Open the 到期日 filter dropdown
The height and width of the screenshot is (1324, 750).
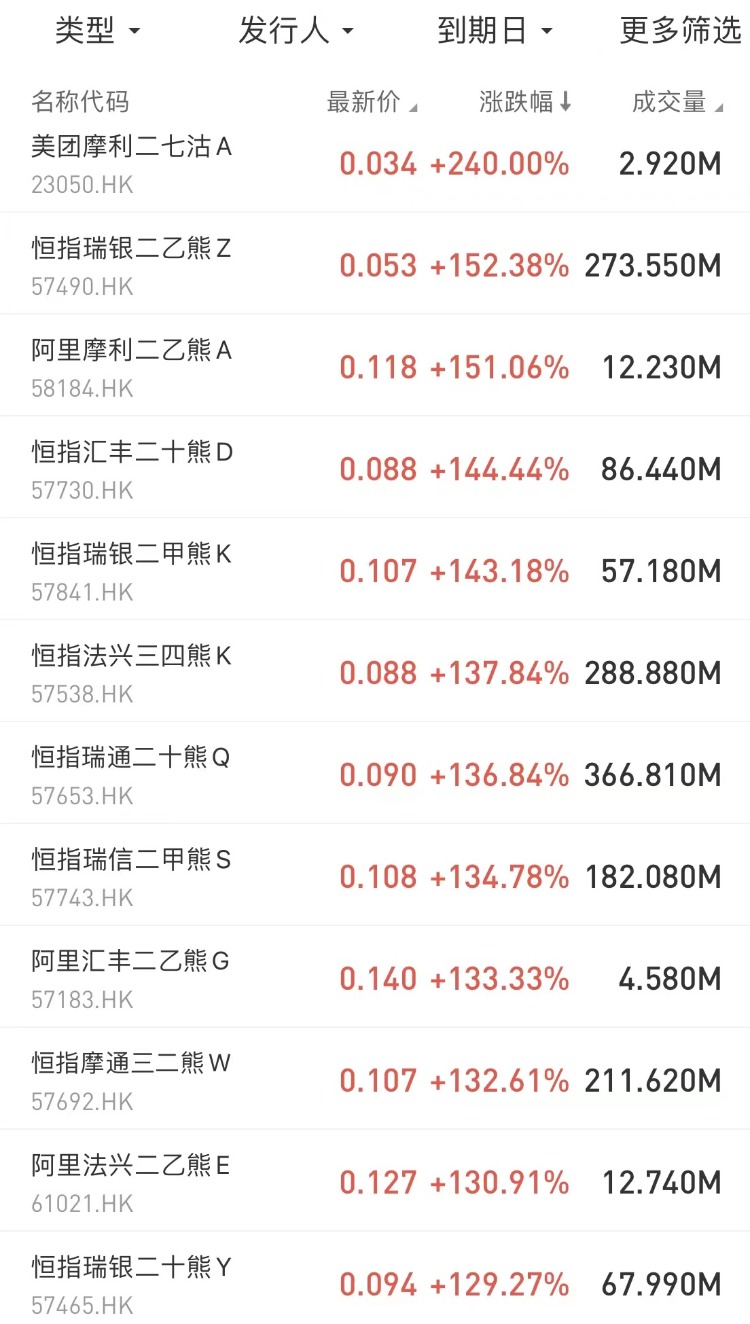coord(494,31)
